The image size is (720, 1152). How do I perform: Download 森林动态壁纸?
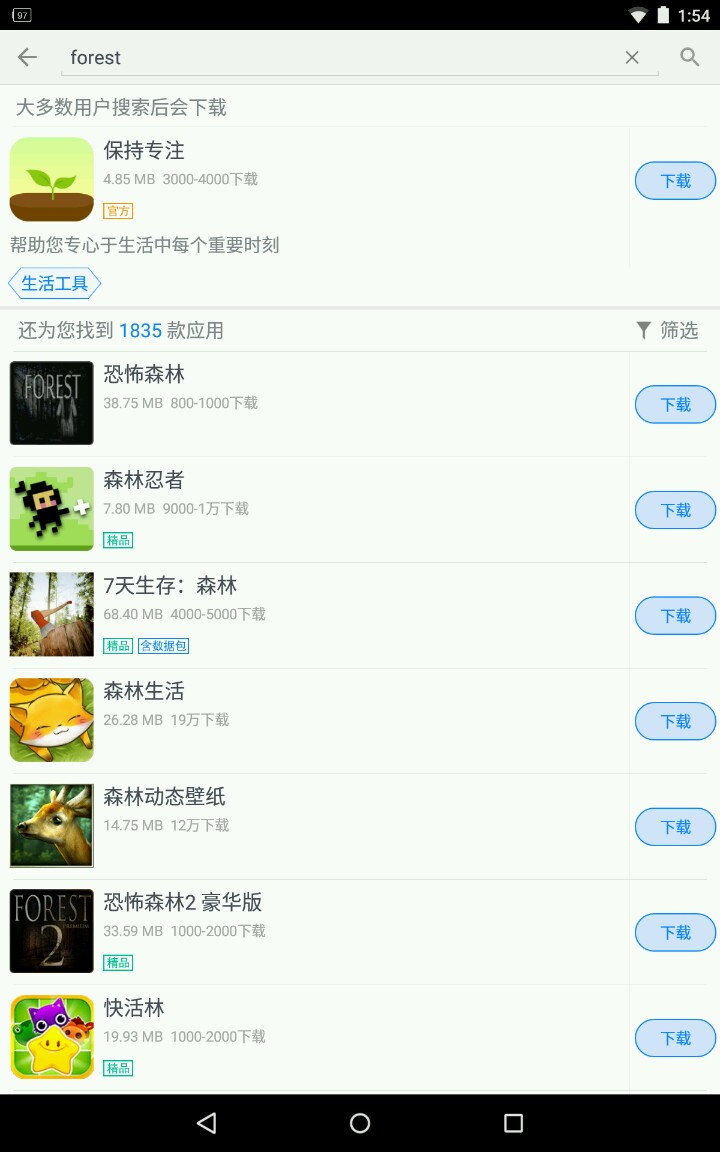pyautogui.click(x=676, y=827)
